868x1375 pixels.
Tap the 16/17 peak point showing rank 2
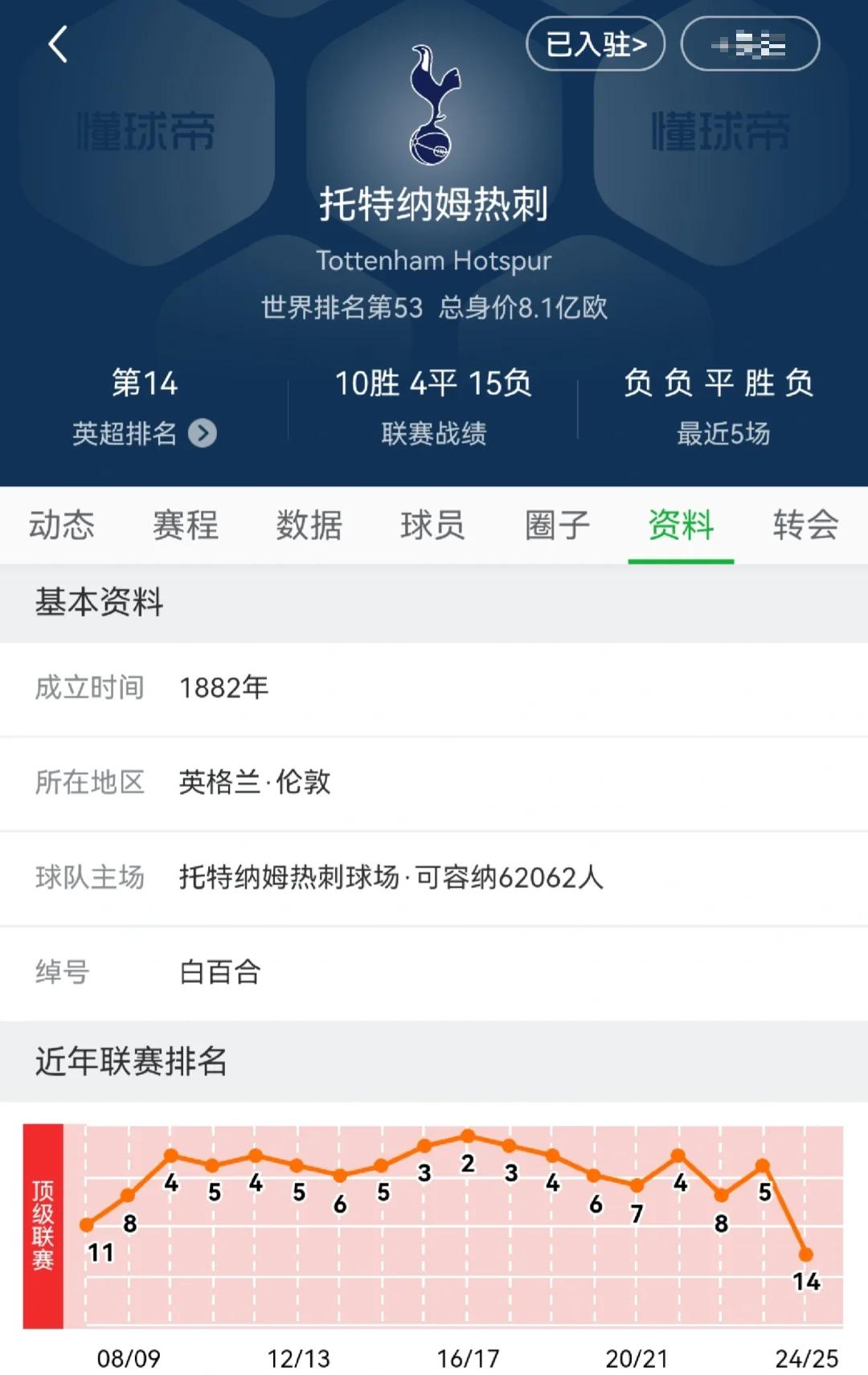point(469,1134)
